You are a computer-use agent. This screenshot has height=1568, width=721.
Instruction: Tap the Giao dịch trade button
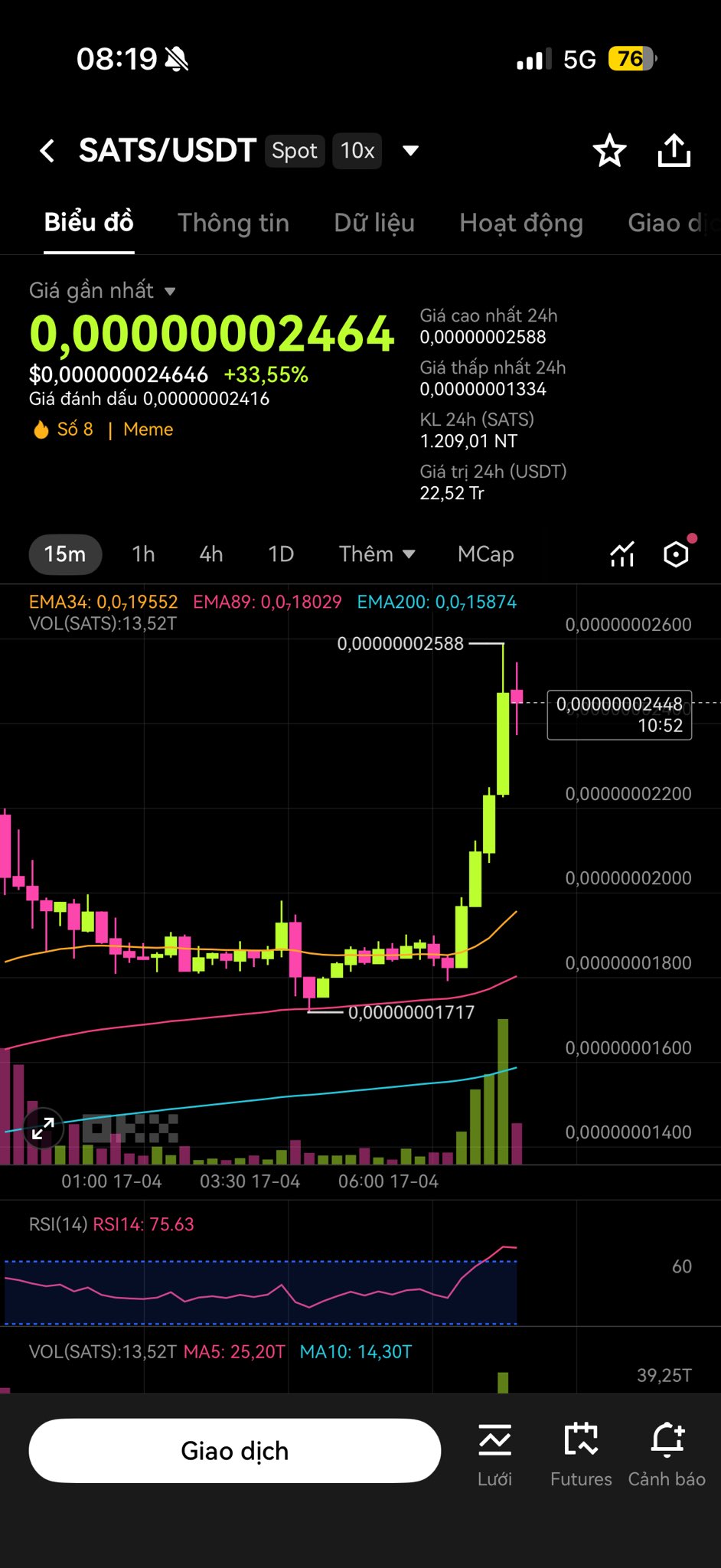coord(234,1451)
